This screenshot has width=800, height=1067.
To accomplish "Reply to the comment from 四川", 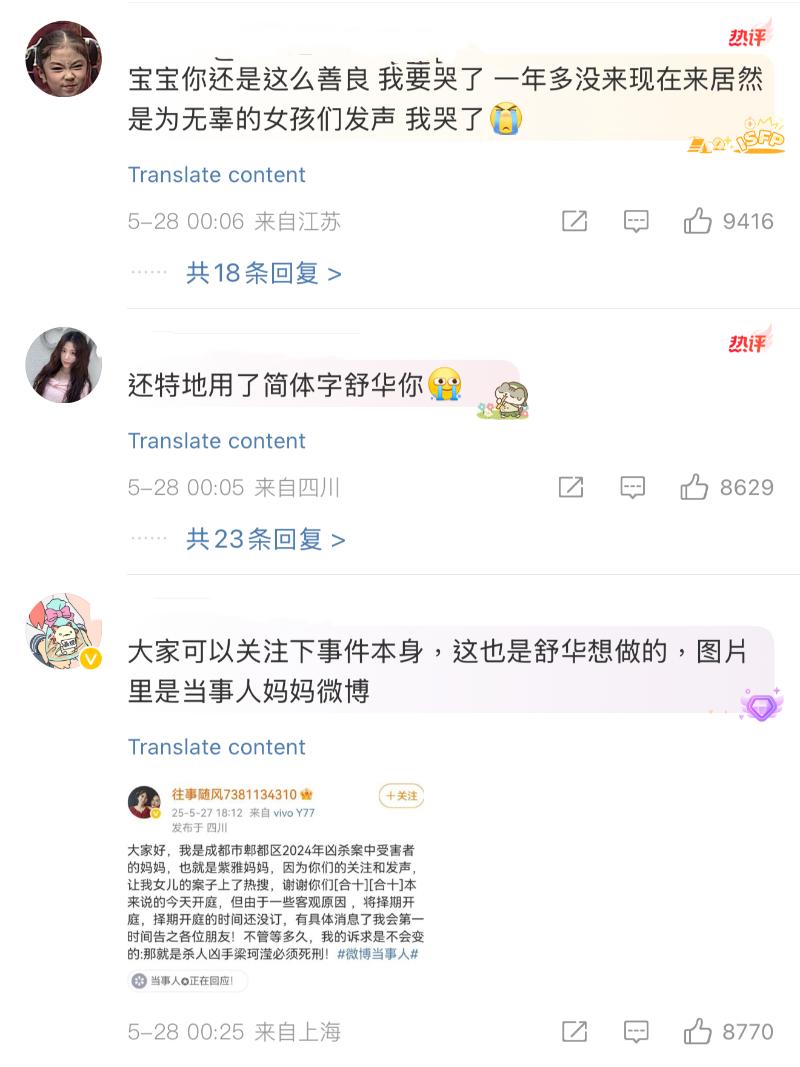I will click(x=632, y=488).
